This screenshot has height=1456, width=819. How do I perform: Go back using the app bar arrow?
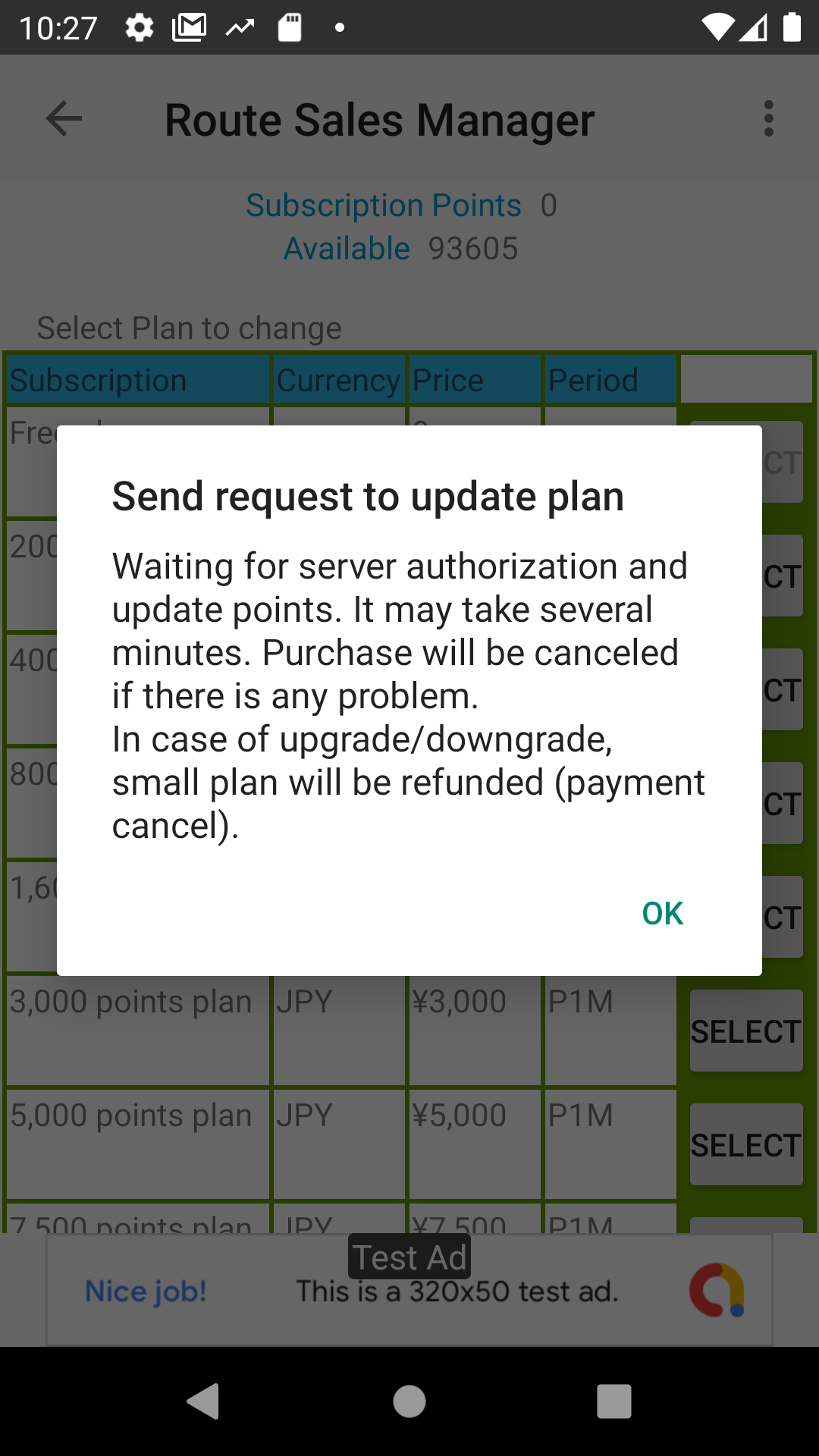click(64, 119)
